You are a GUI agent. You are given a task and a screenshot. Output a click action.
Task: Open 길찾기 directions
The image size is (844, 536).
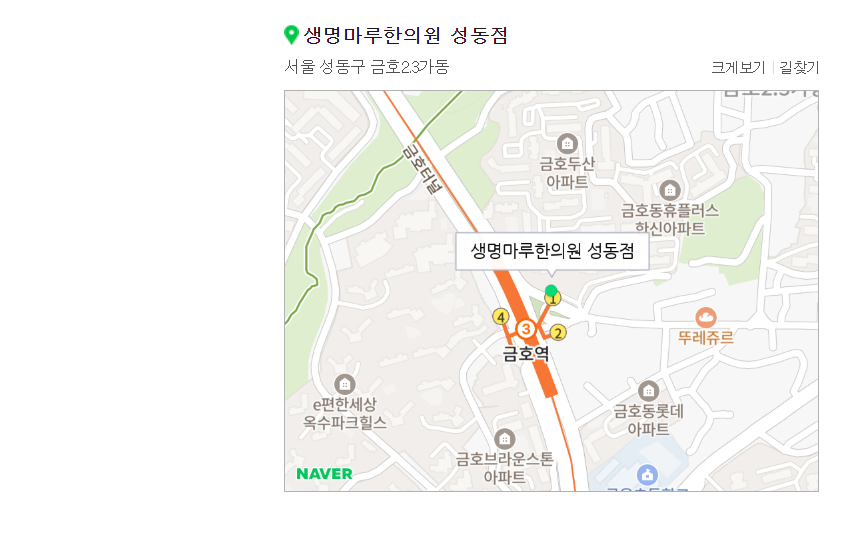(x=799, y=68)
